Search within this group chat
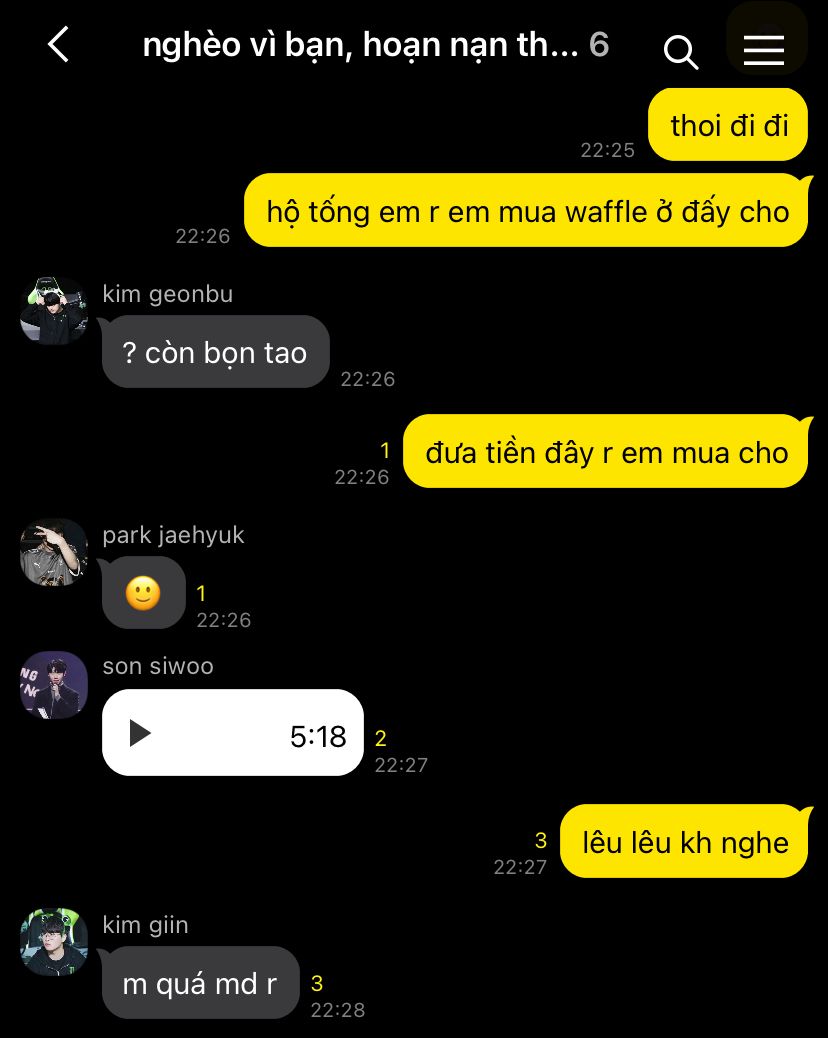 681,51
